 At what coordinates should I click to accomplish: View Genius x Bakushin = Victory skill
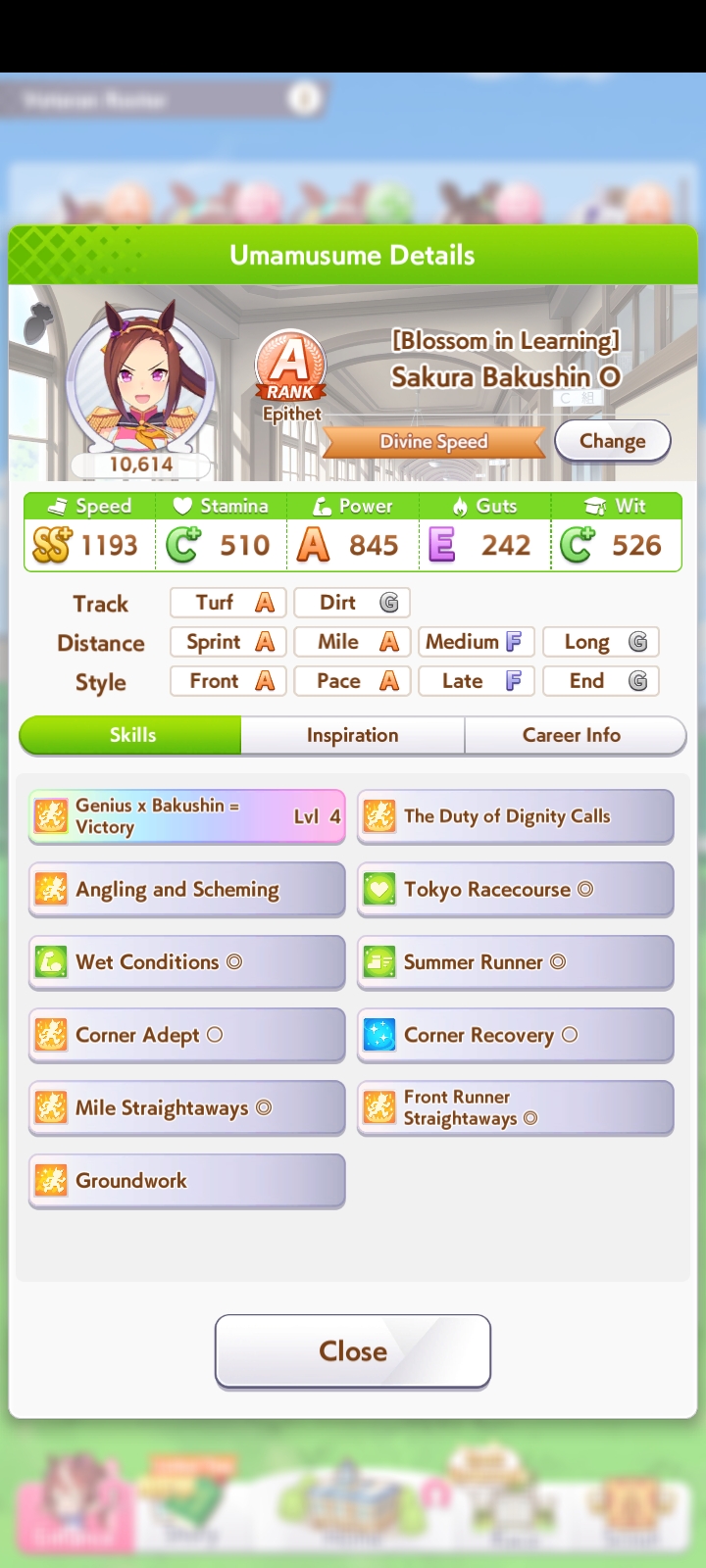pos(187,816)
